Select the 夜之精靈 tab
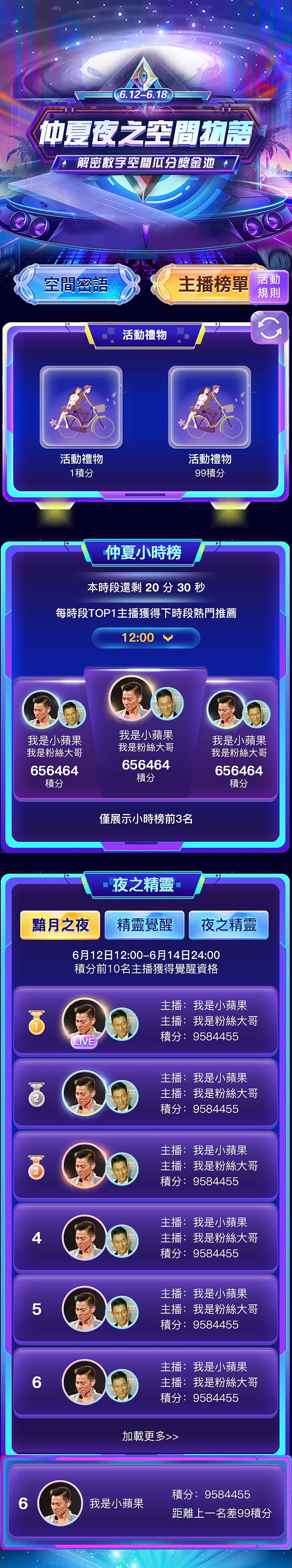The width and height of the screenshot is (292, 1568). [x=229, y=925]
